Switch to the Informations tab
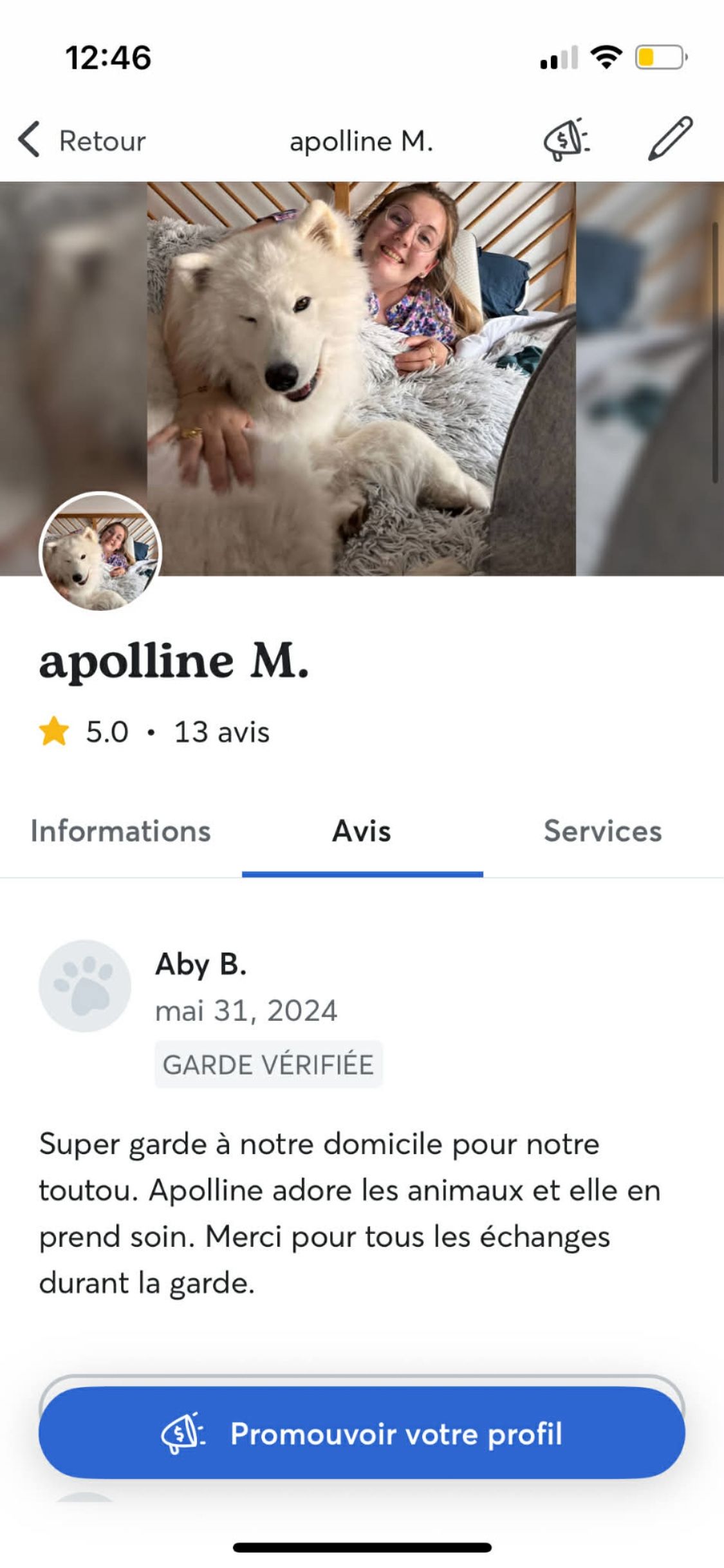 coord(121,831)
